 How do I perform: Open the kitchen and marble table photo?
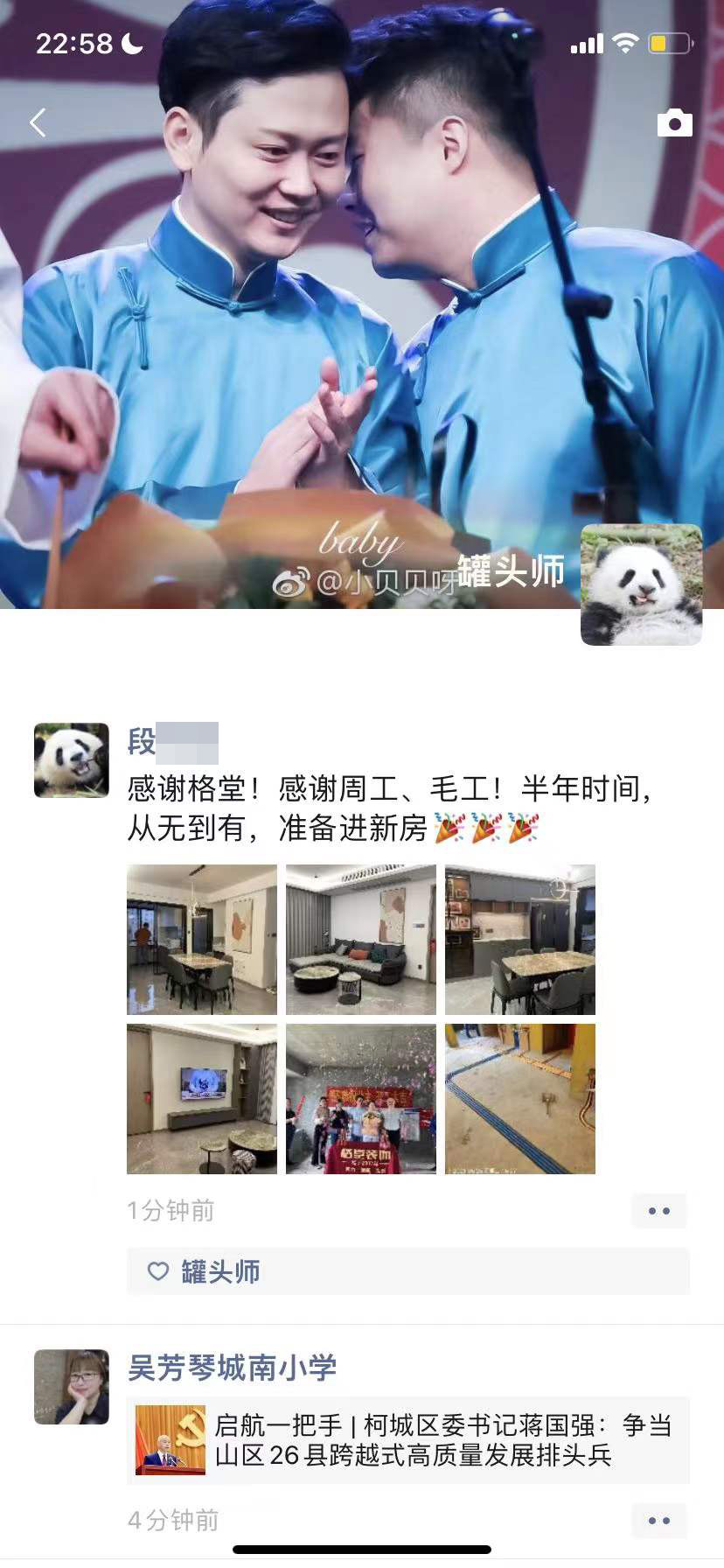point(520,940)
